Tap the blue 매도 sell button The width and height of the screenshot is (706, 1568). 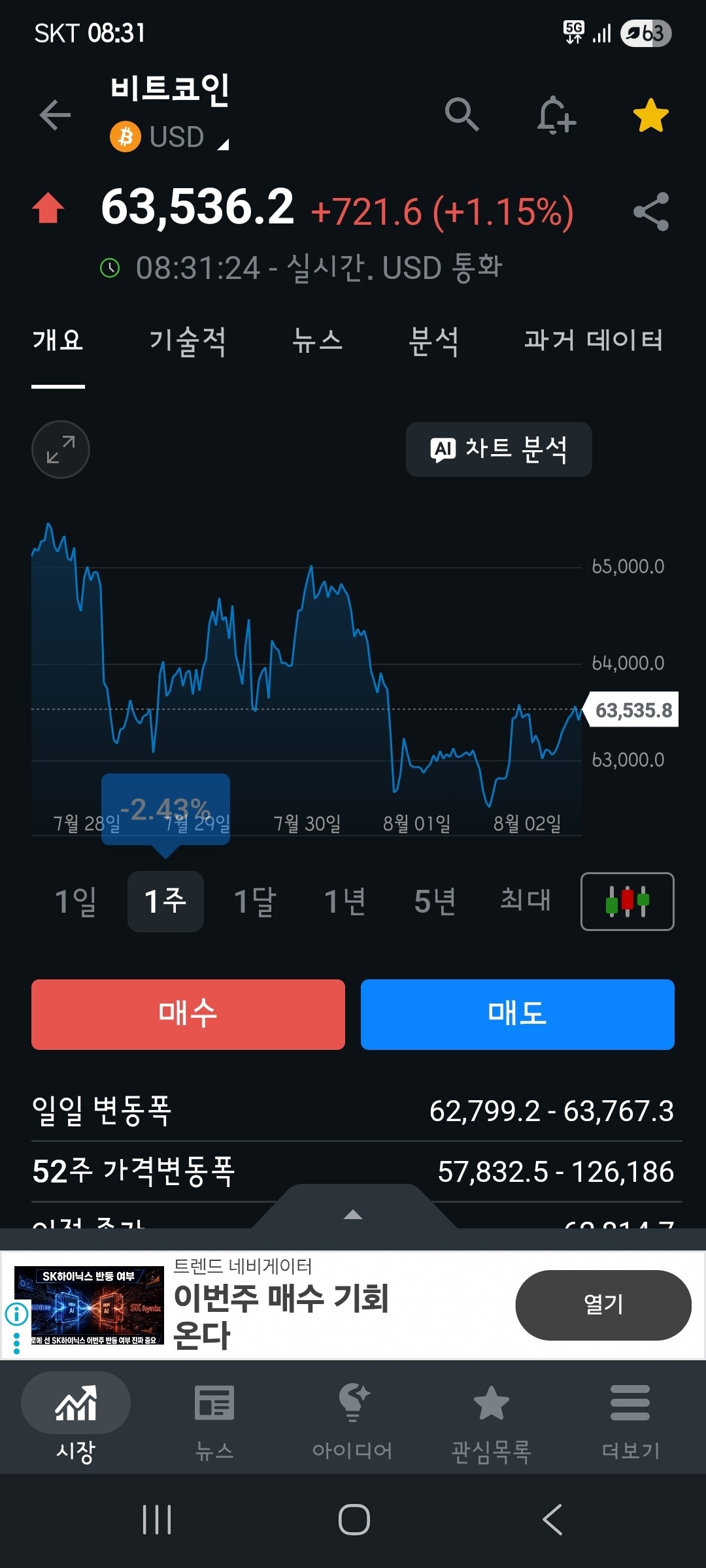tap(518, 1015)
